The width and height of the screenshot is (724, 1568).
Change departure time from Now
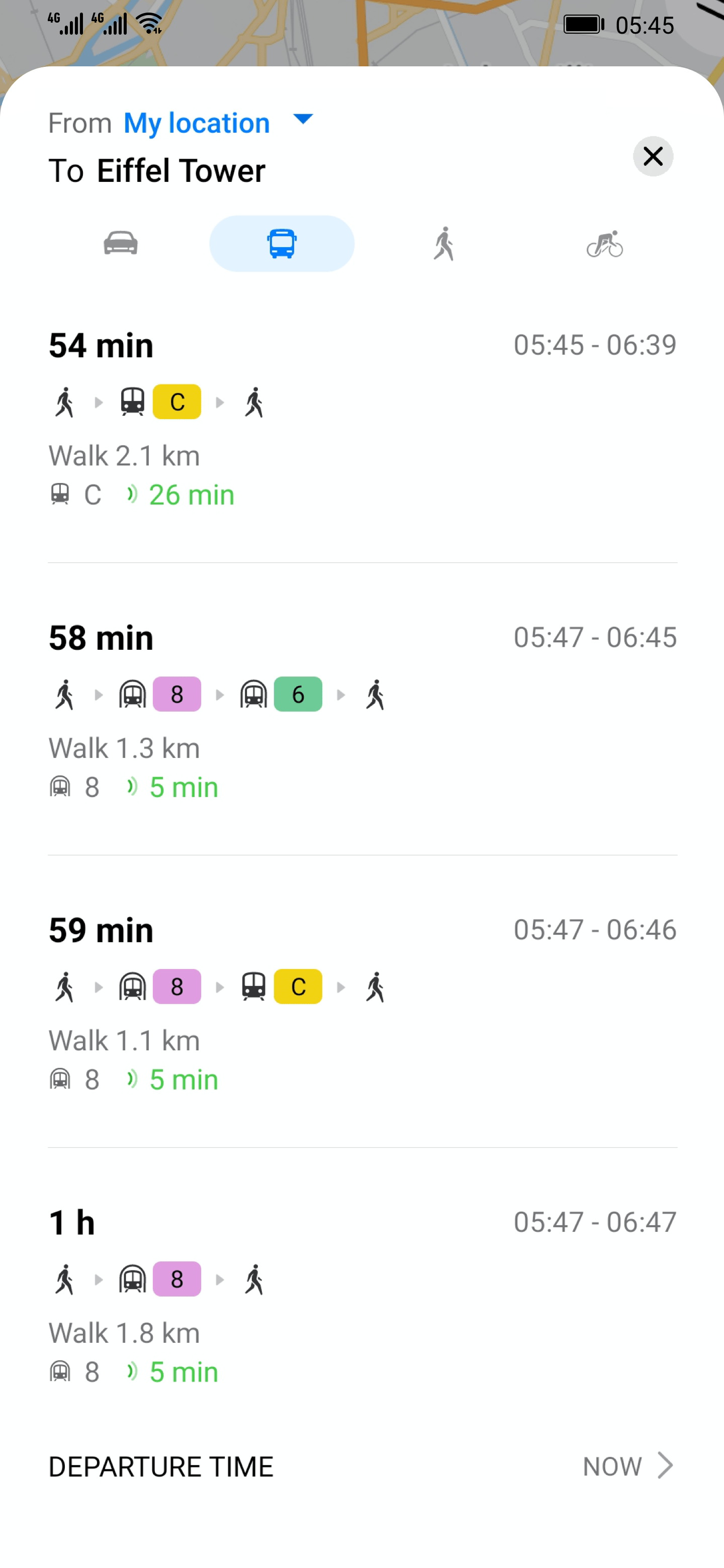[627, 1466]
